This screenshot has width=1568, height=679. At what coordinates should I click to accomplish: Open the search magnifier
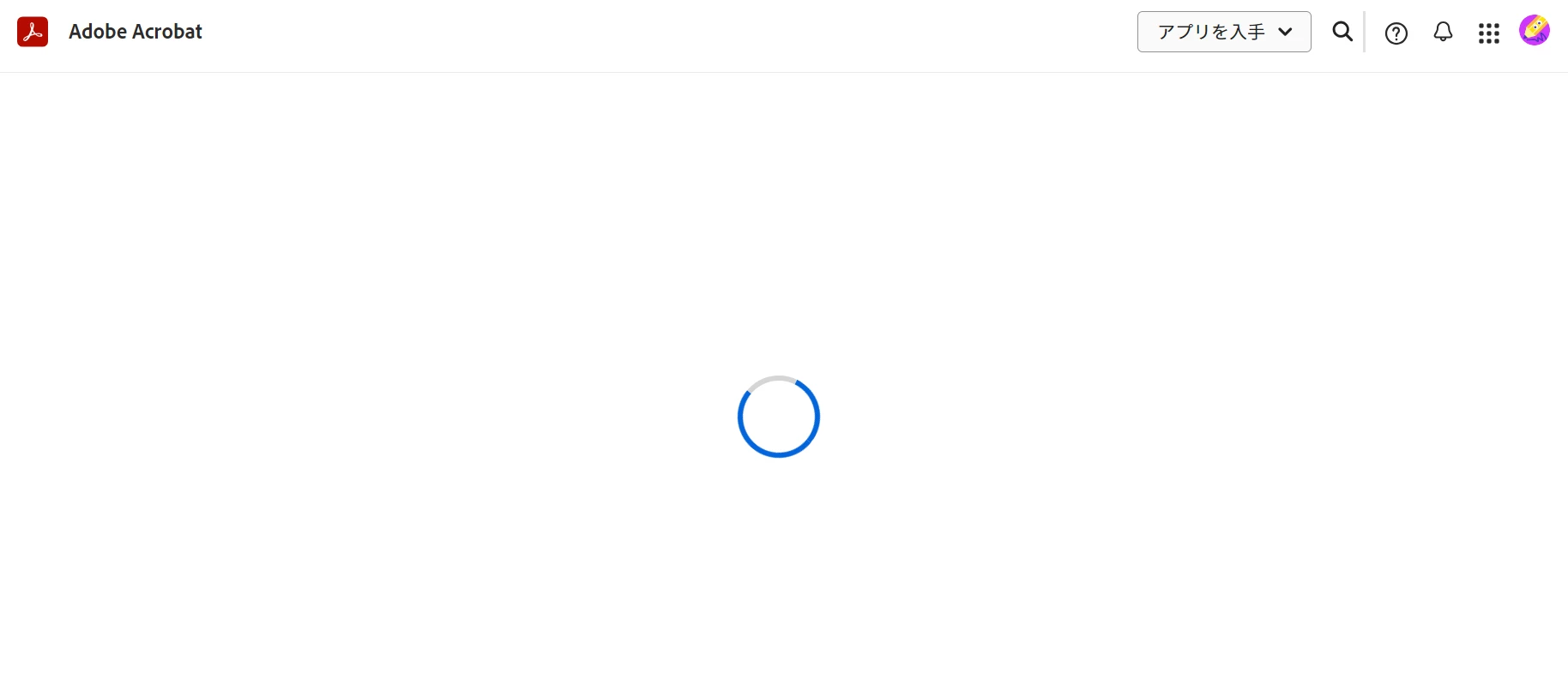click(x=1342, y=32)
